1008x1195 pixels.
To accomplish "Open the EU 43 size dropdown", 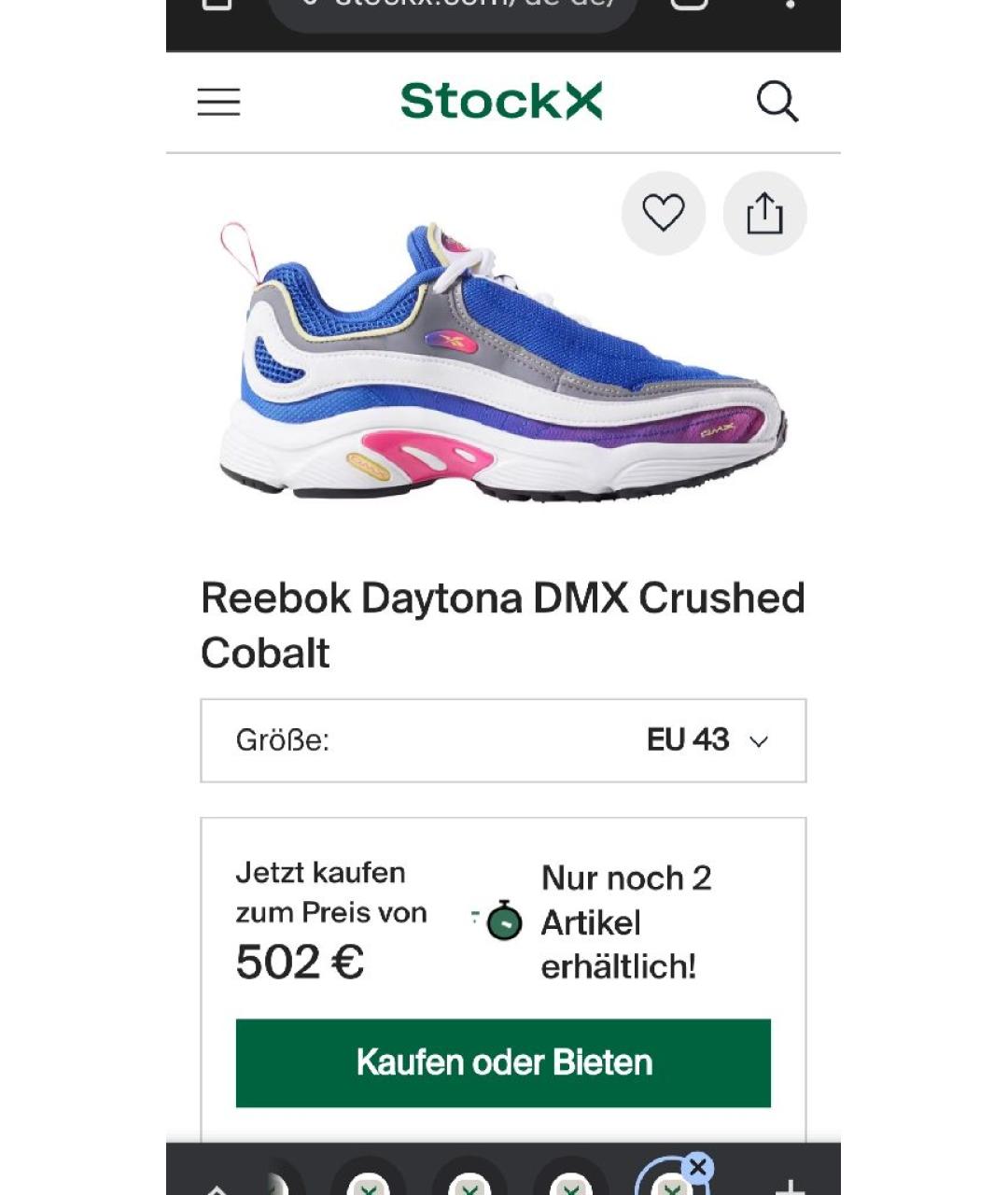I will (x=688, y=740).
